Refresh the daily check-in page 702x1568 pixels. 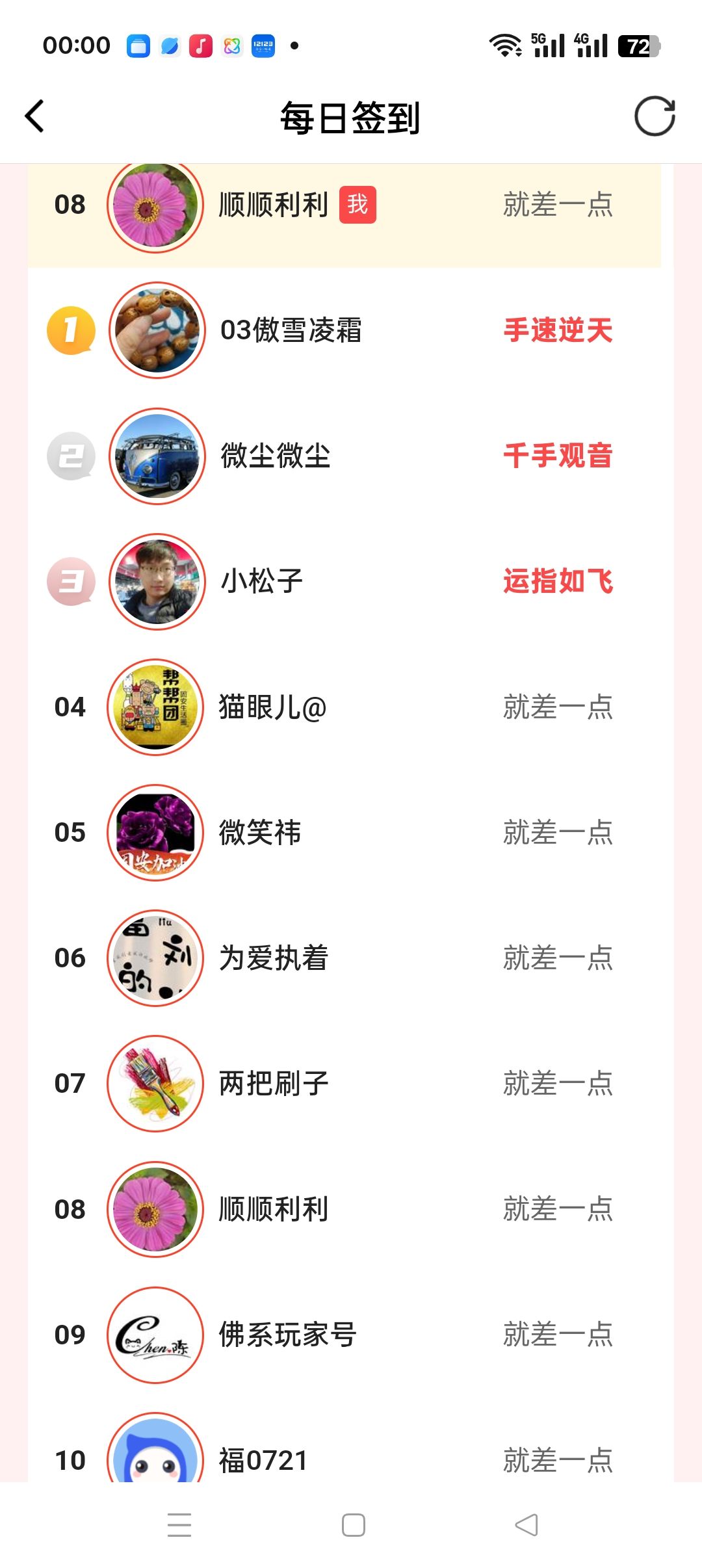tap(655, 117)
